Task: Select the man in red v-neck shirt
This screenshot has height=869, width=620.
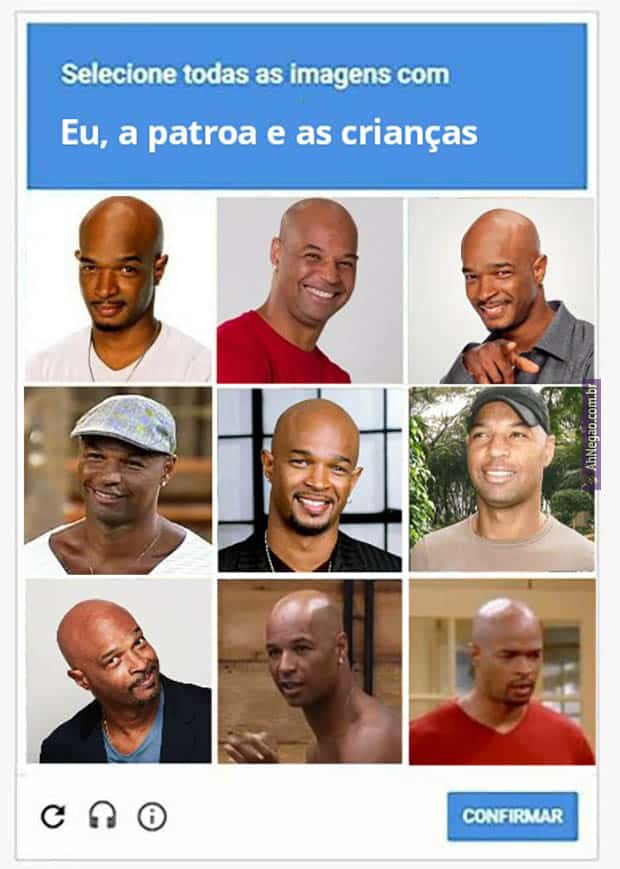Action: [501, 671]
